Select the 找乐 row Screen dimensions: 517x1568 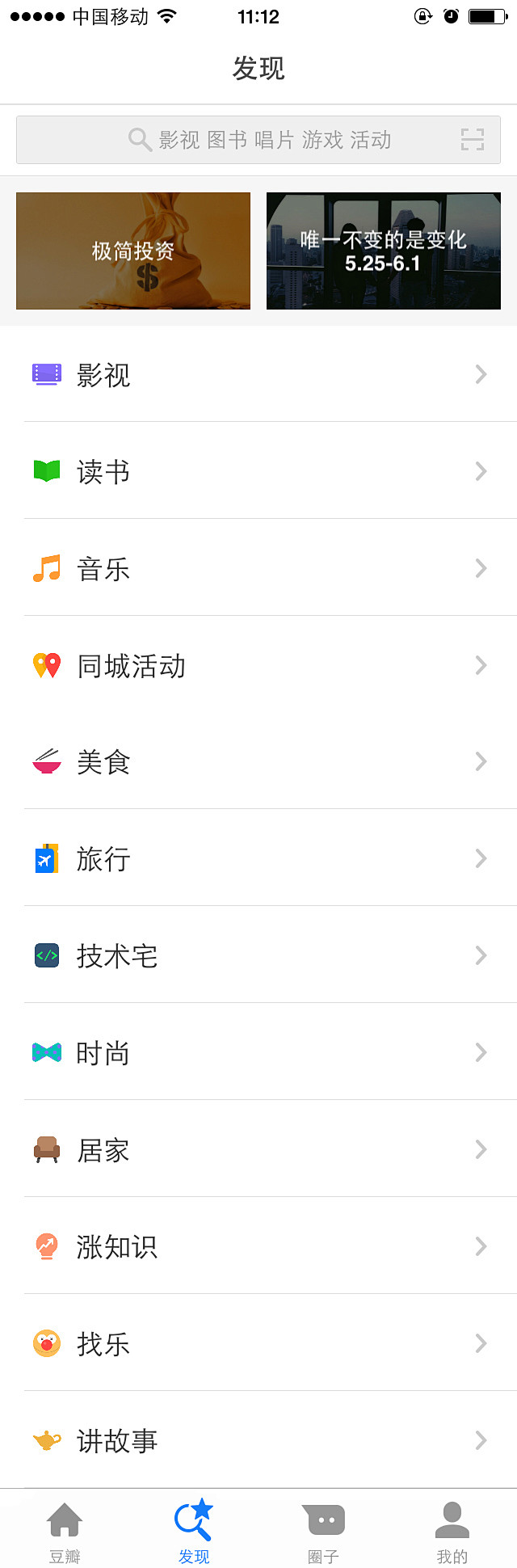point(258,1343)
